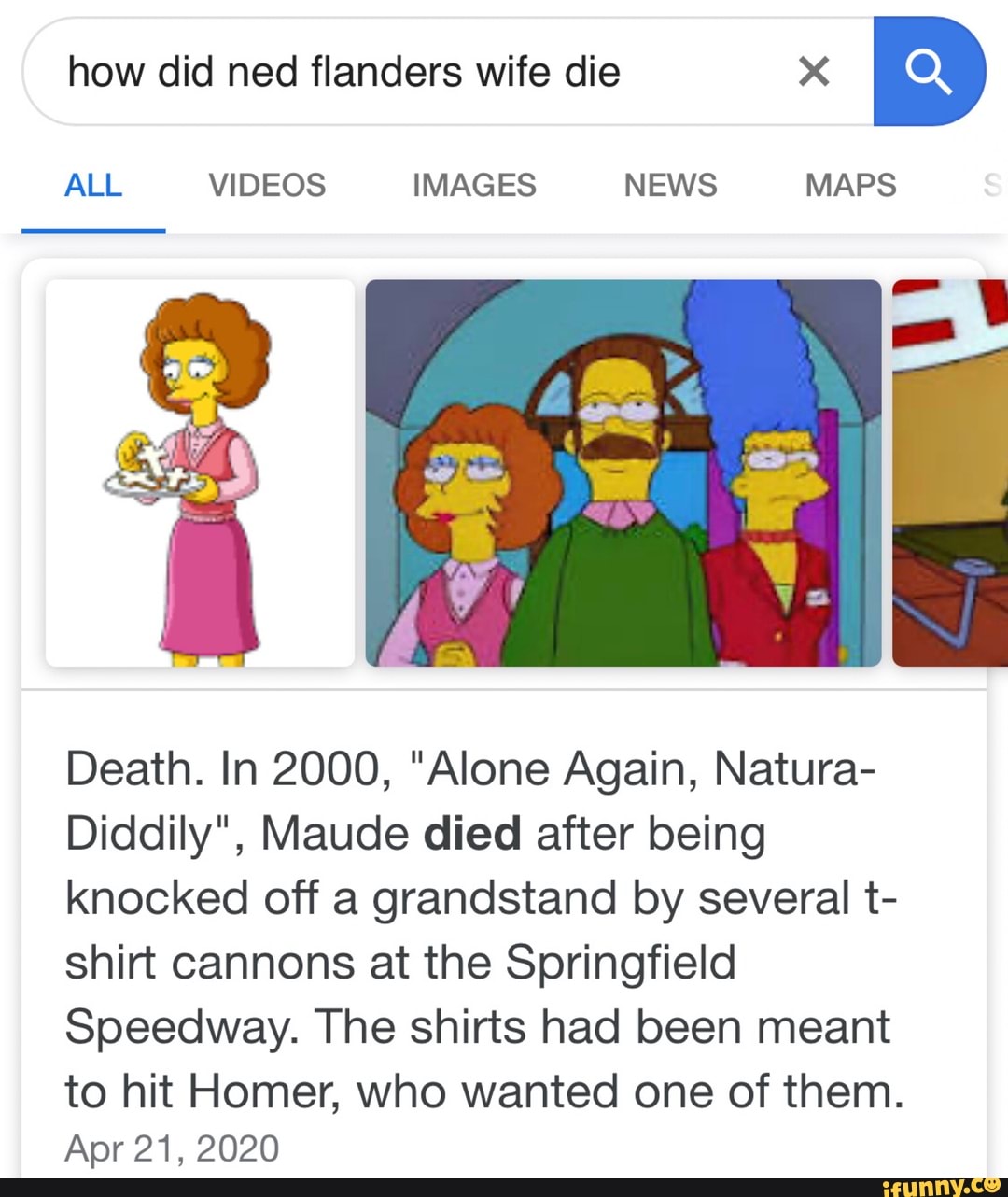This screenshot has height=1197, width=1008.
Task: Open the image of Maude, Ned and Marge
Action: [x=623, y=472]
